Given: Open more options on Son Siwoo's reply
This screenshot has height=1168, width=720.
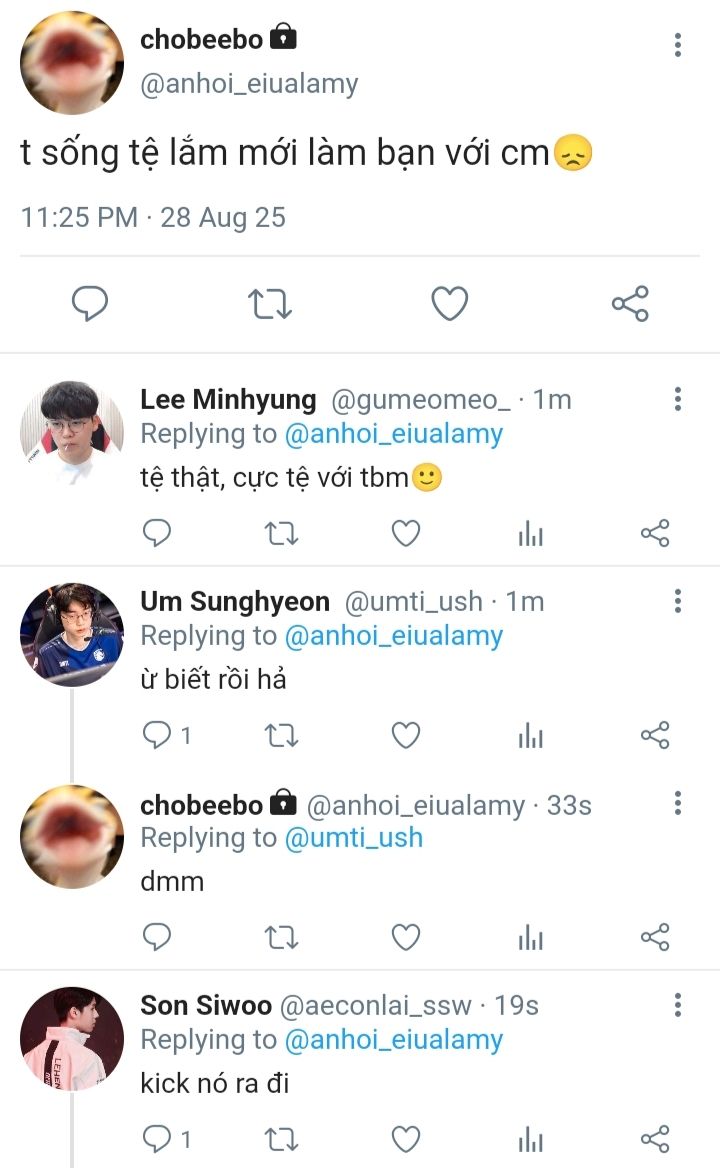Looking at the screenshot, I should [678, 1005].
